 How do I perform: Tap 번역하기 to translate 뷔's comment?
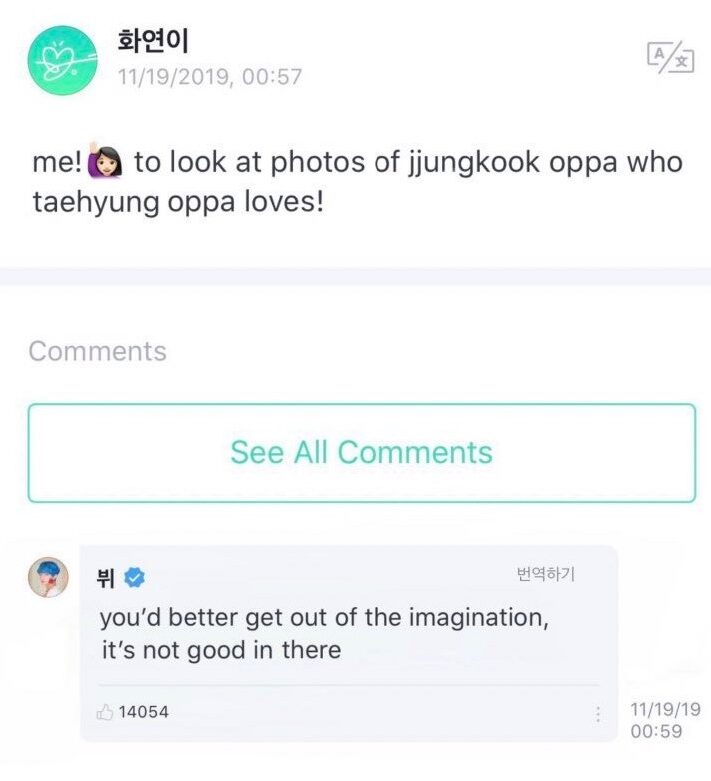coord(545,574)
